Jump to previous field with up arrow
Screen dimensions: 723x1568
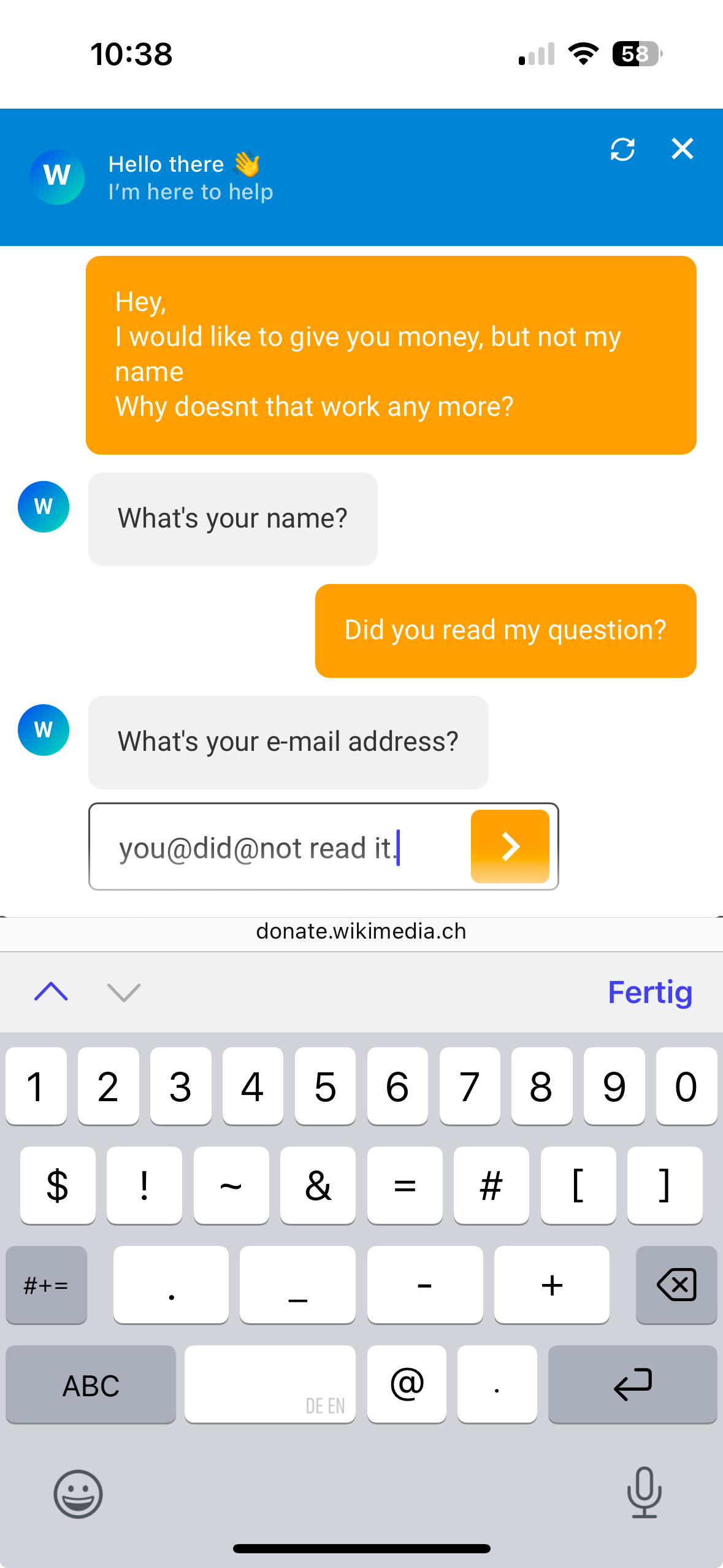pos(51,992)
